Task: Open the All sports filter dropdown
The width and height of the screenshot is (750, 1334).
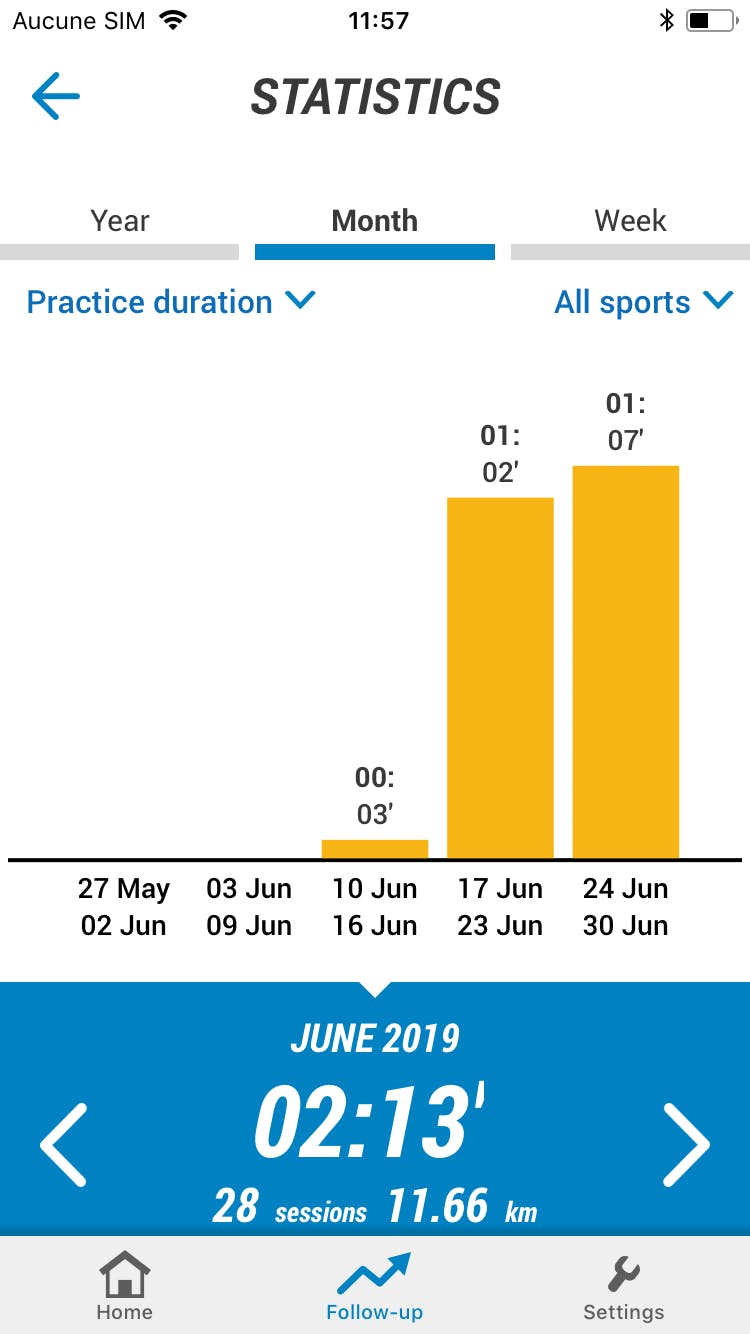Action: coord(644,302)
